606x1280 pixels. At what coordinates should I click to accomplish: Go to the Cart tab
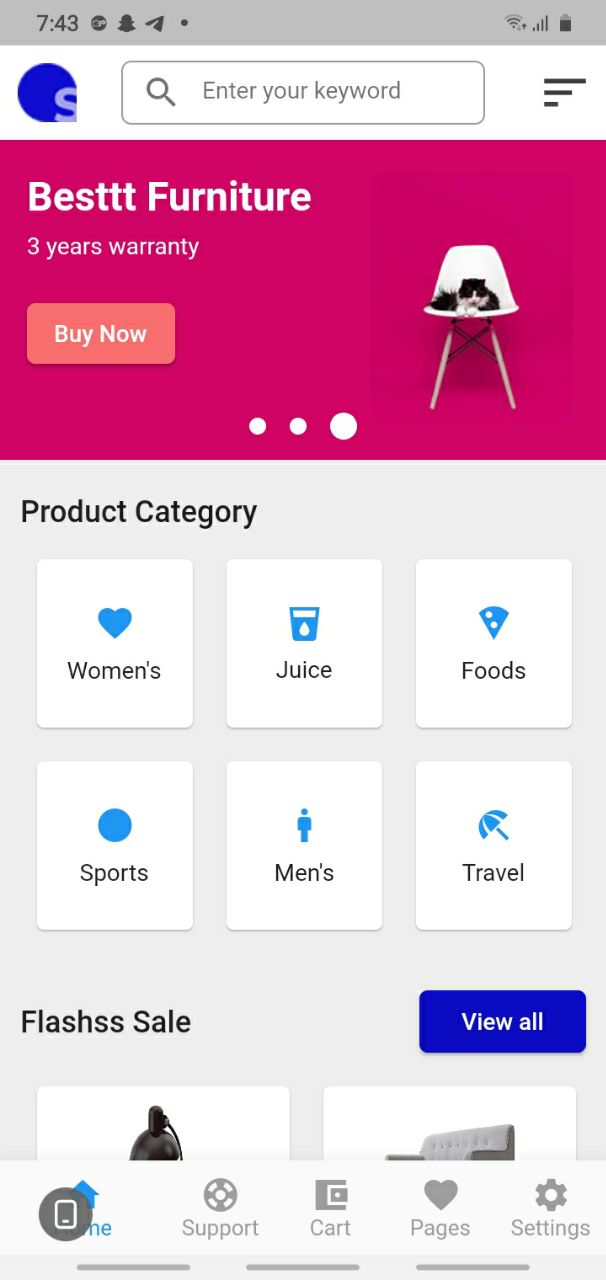(x=330, y=1209)
